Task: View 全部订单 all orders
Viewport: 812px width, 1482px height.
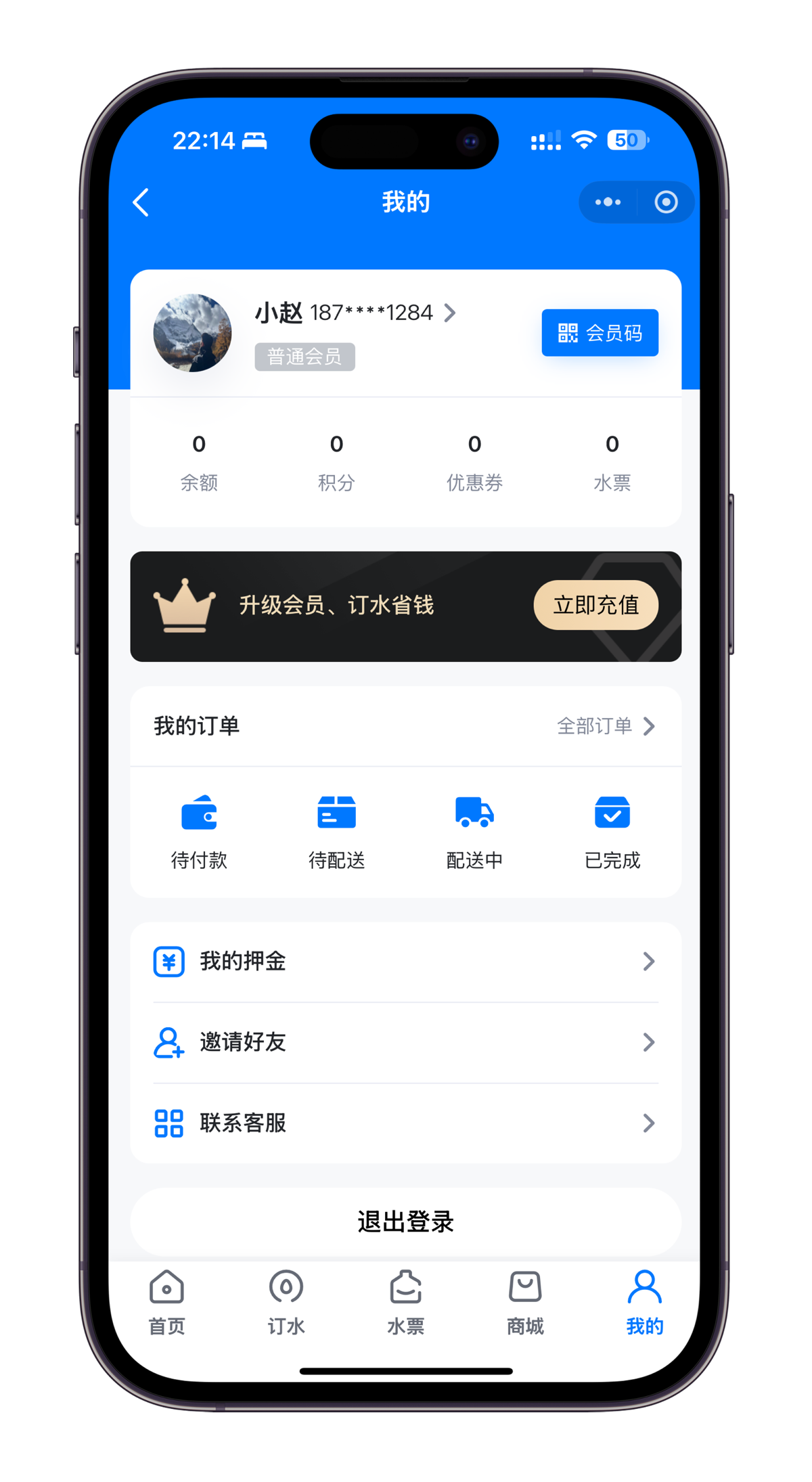Action: [x=606, y=726]
